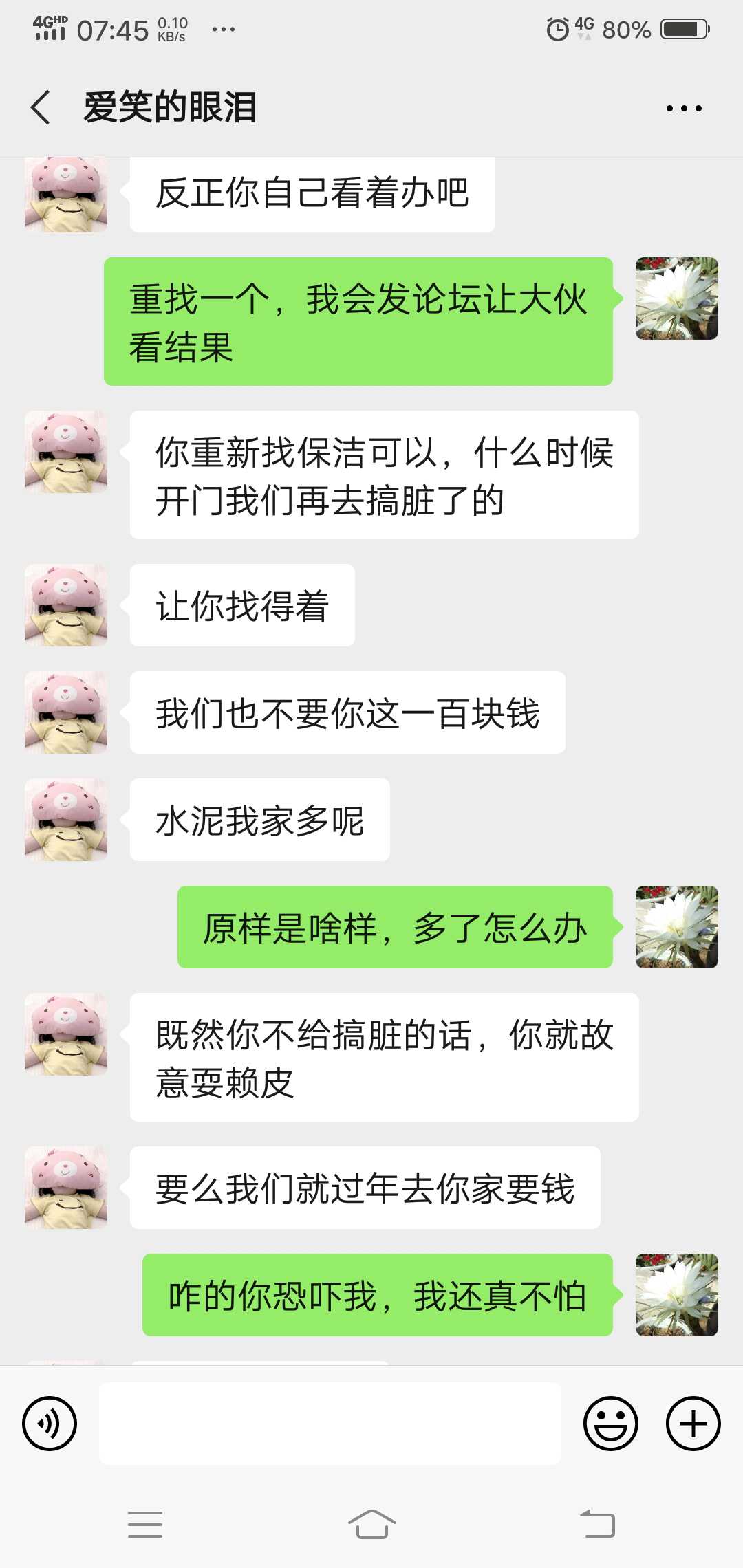Viewport: 743px width, 1568px height.
Task: Open the plus attachments menu
Action: (693, 1424)
